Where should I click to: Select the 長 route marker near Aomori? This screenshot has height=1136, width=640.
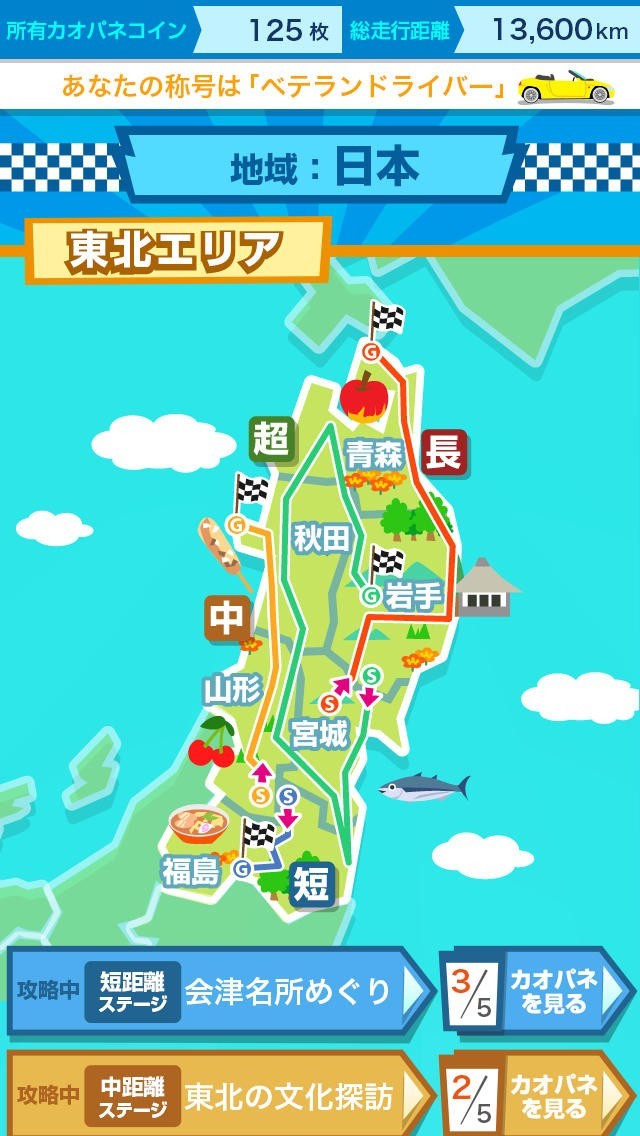click(x=444, y=453)
